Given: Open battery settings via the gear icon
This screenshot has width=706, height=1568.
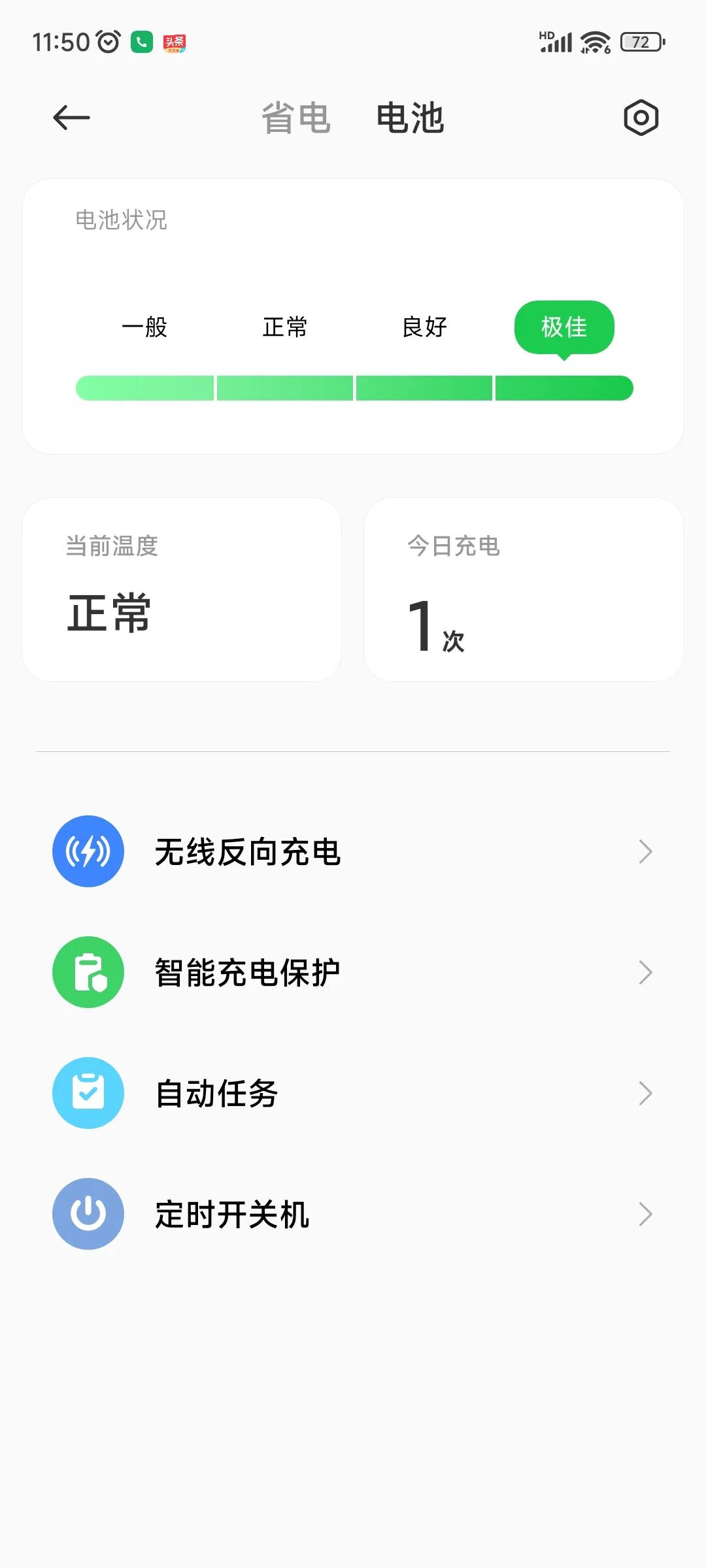Looking at the screenshot, I should (x=640, y=118).
